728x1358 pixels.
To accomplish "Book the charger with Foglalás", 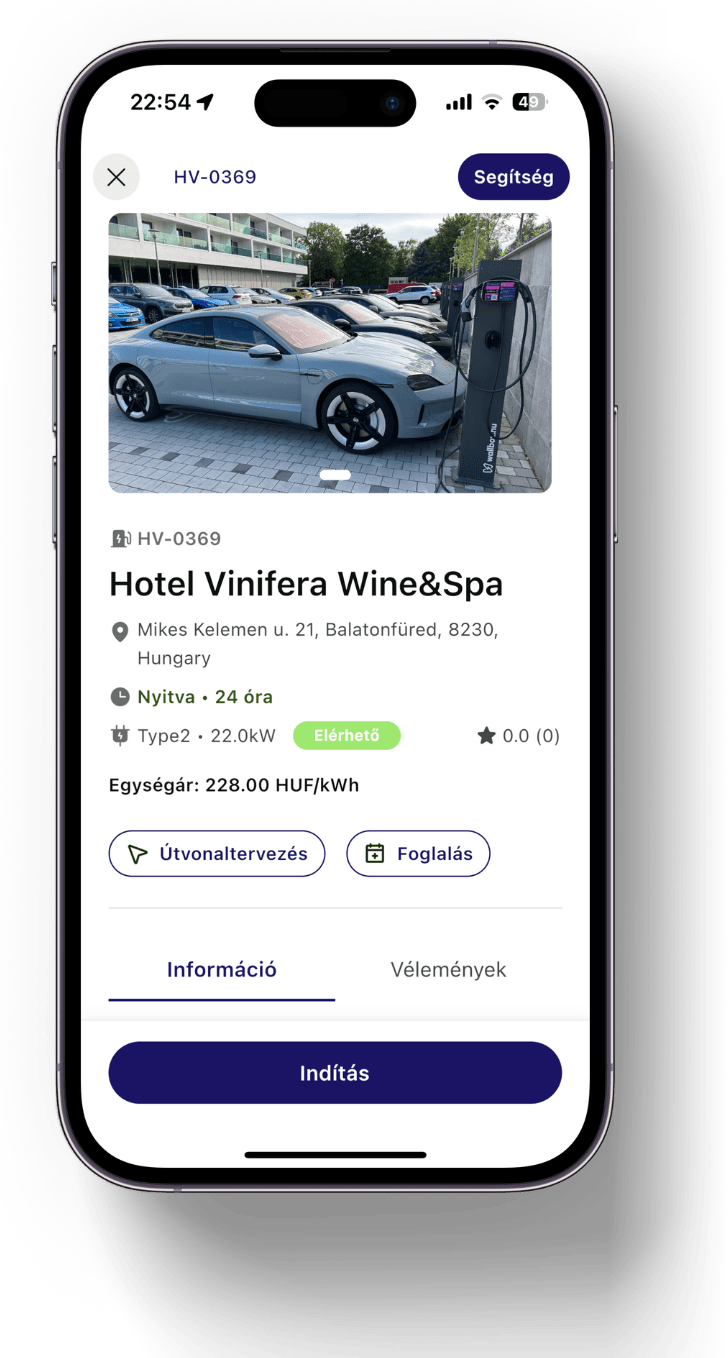I will point(418,854).
